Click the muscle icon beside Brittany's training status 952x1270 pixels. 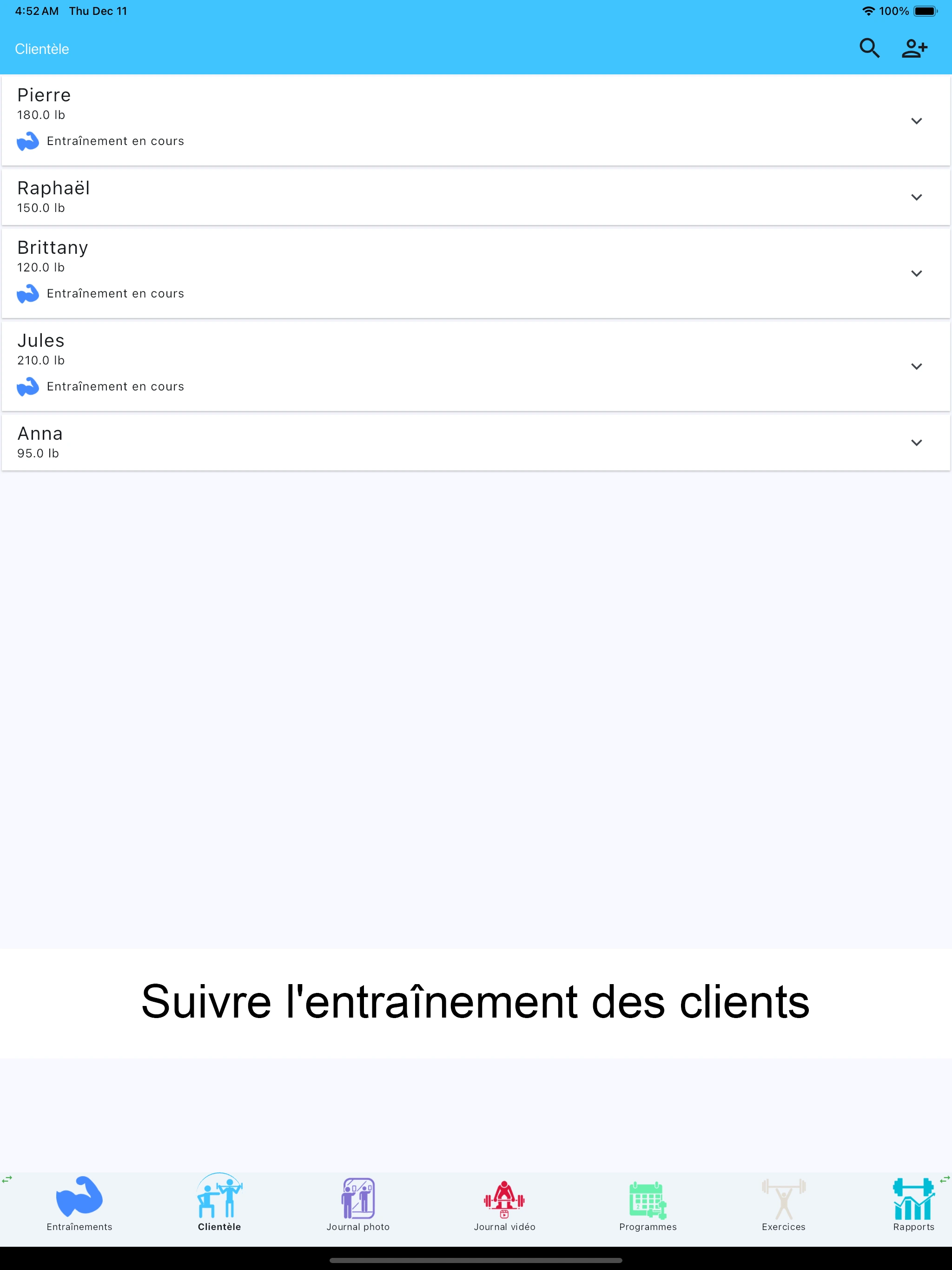pyautogui.click(x=28, y=294)
